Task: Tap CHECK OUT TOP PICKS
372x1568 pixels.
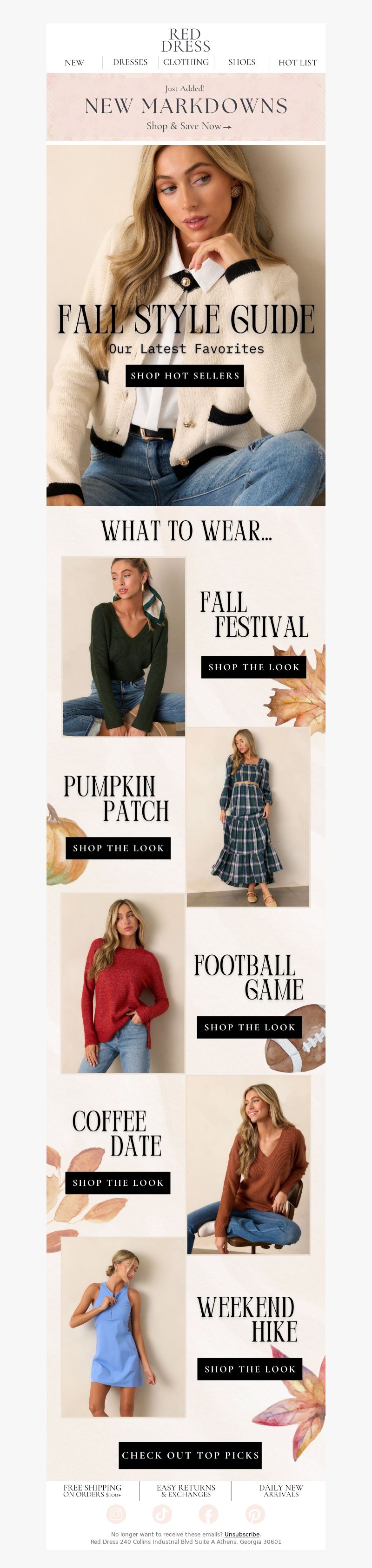Action: [190, 1456]
